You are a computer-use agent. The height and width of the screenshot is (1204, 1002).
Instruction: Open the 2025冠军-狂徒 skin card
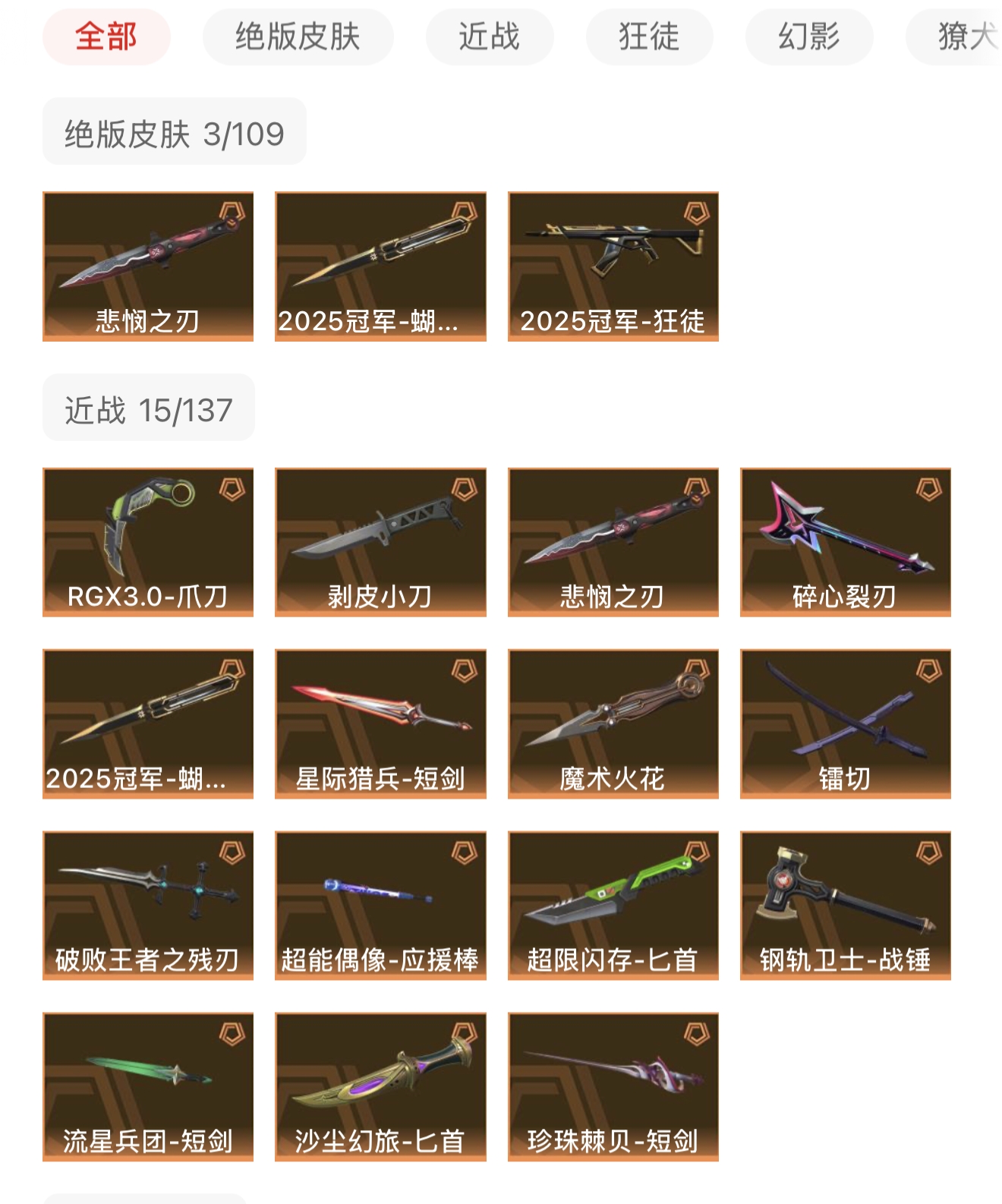pos(613,266)
